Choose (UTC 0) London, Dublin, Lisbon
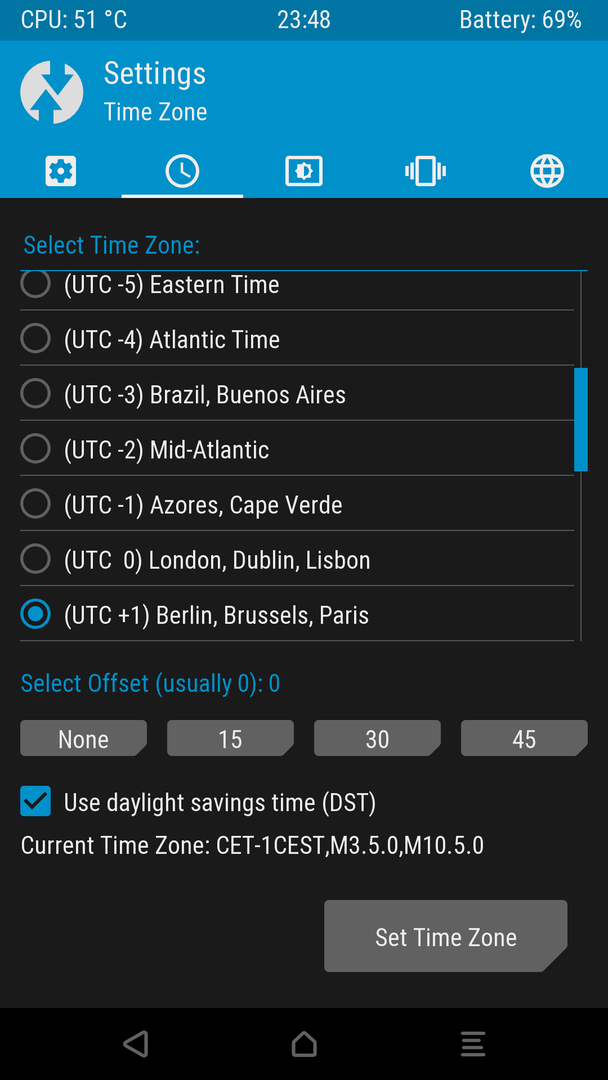Viewport: 608px width, 1080px height. (x=297, y=559)
